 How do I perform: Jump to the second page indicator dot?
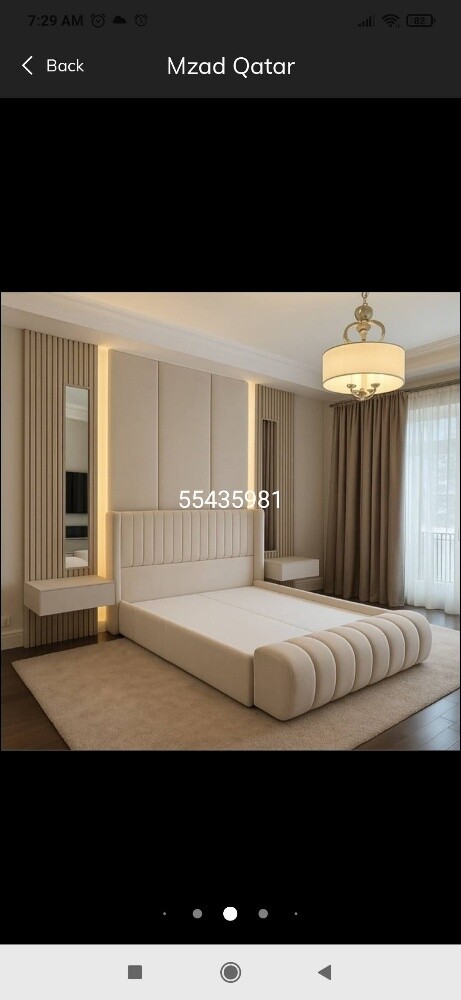pos(198,914)
